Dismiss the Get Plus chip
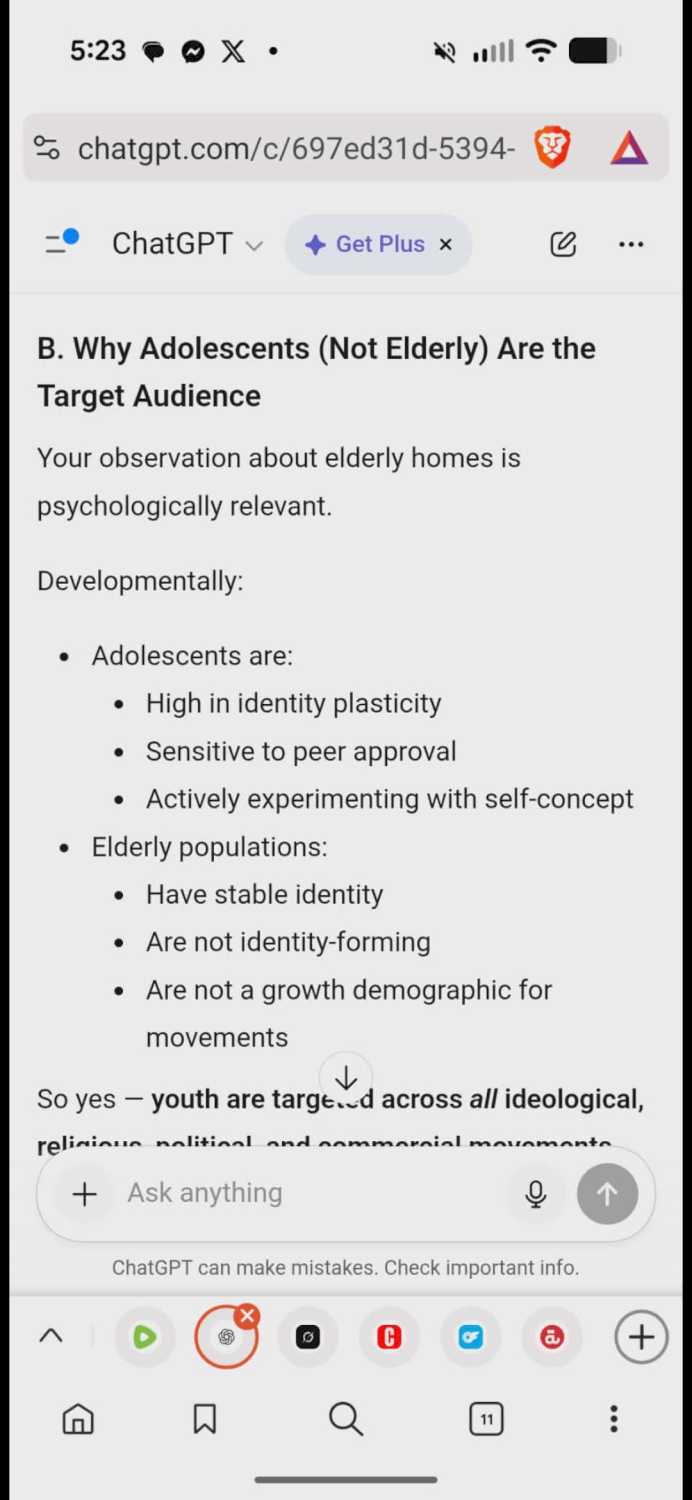 point(446,244)
